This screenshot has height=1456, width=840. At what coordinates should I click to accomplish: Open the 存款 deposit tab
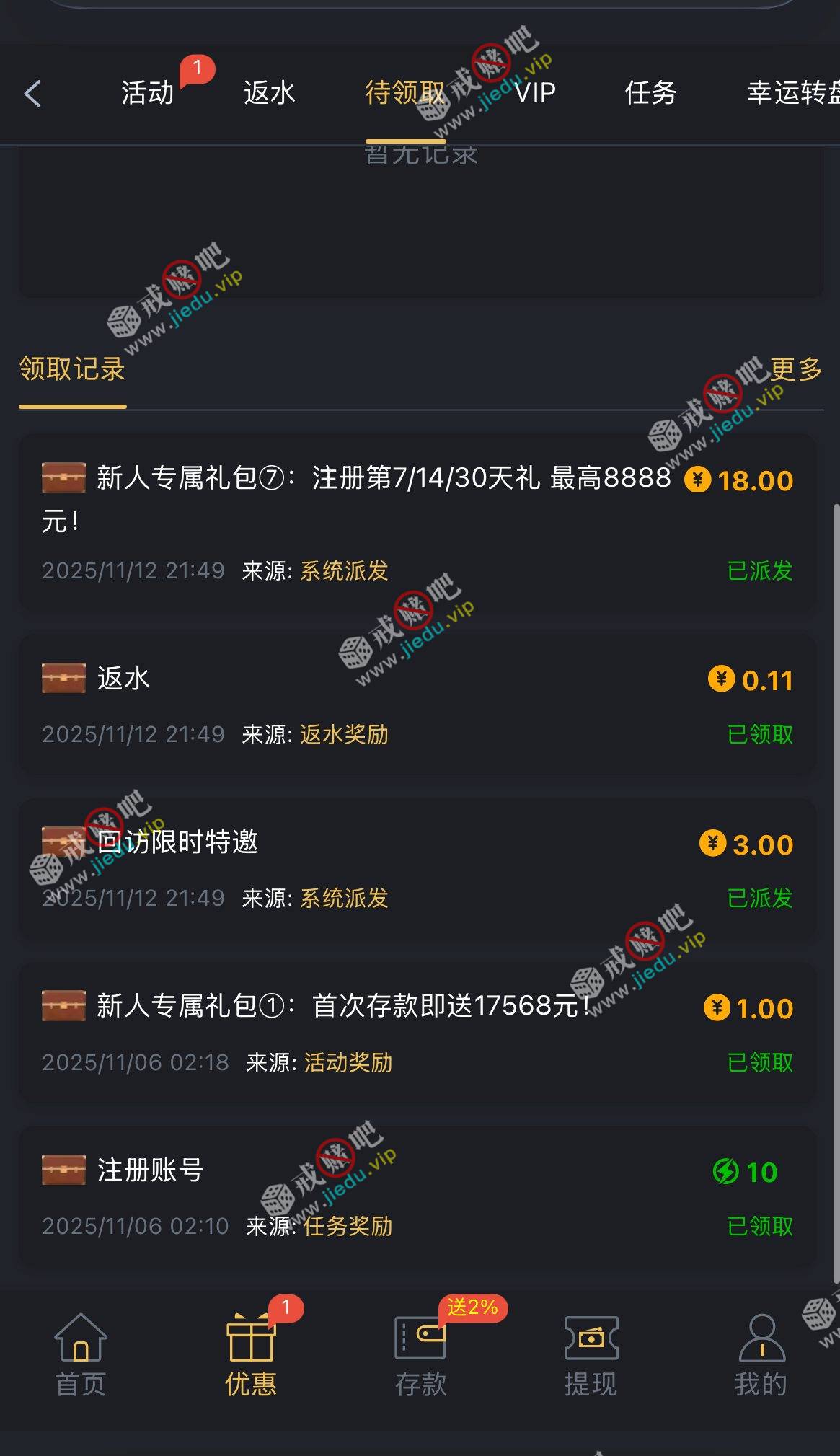pos(421,1355)
